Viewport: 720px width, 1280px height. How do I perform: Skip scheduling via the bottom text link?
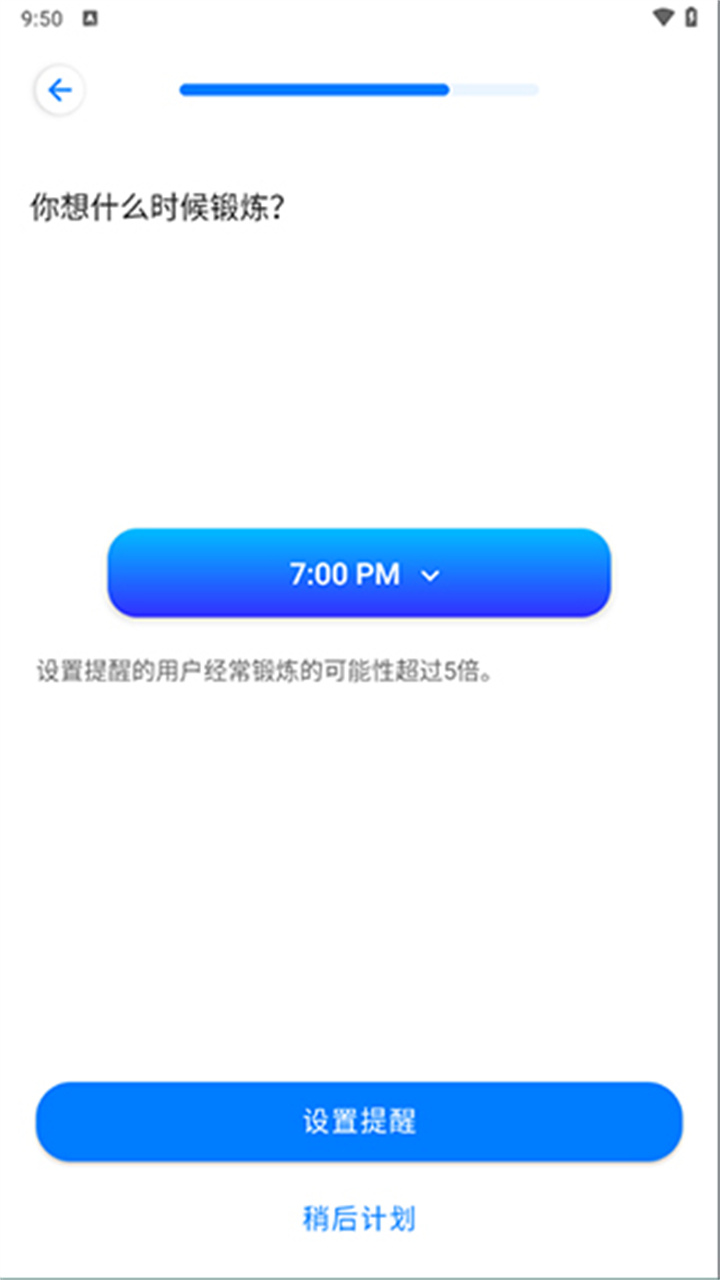coord(359,1218)
